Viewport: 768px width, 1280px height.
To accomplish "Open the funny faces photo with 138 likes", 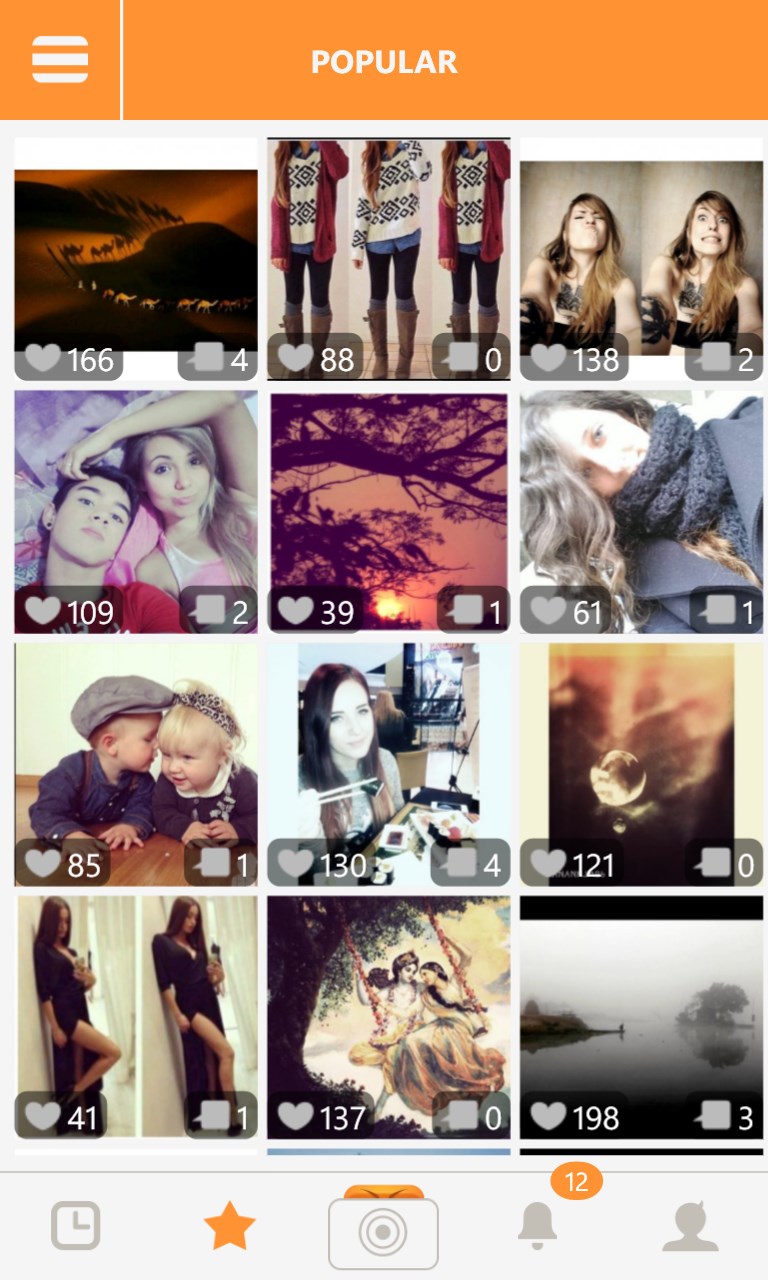I will pyautogui.click(x=641, y=250).
